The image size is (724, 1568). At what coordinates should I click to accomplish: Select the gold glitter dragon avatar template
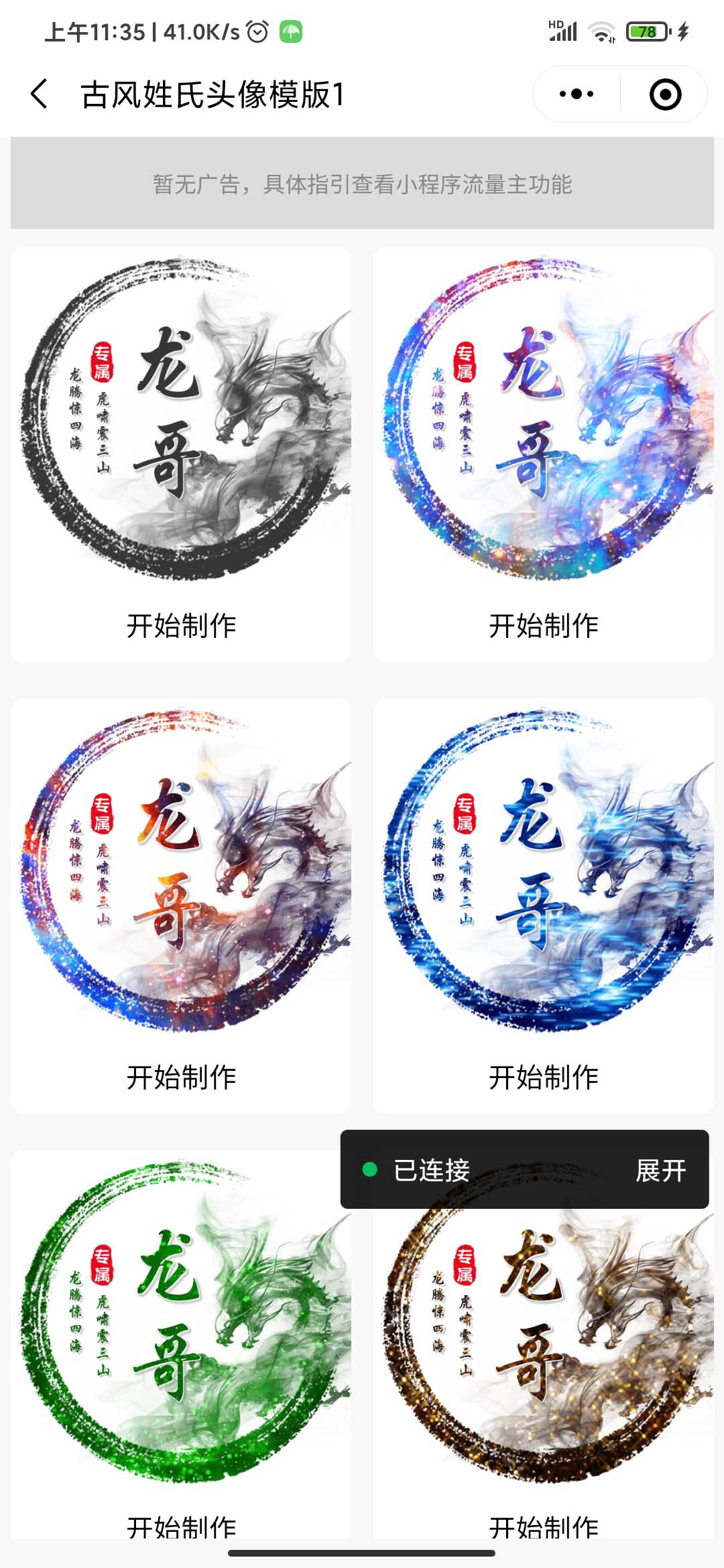(x=544, y=1340)
